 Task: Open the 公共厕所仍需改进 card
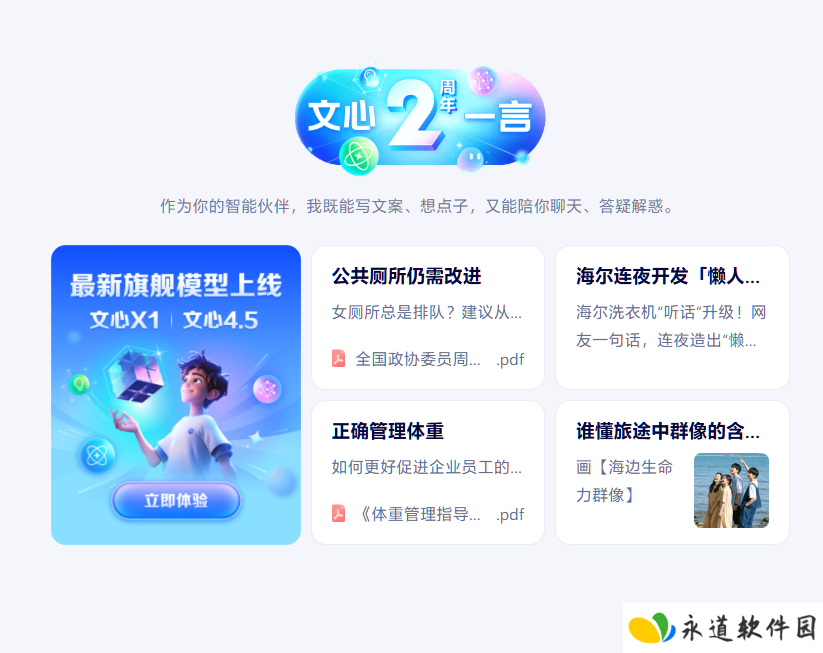coord(427,316)
